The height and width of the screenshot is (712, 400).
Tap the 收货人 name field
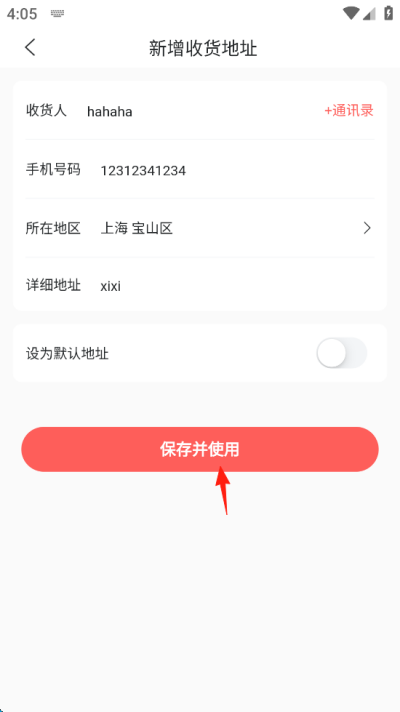tap(200, 111)
